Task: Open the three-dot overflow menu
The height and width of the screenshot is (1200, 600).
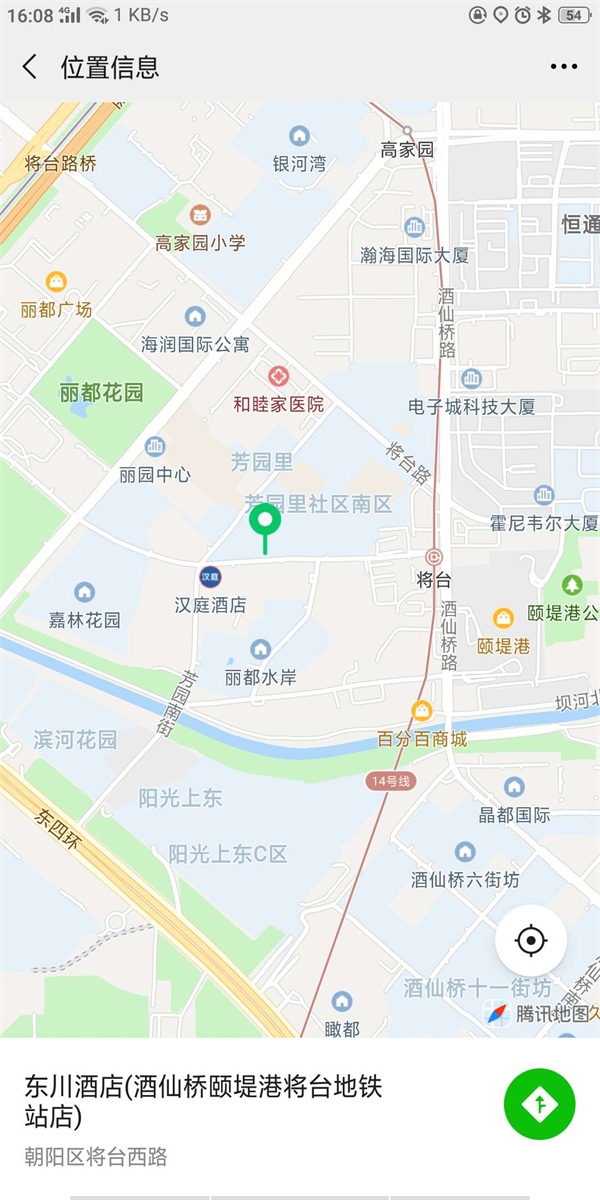Action: 563,67
